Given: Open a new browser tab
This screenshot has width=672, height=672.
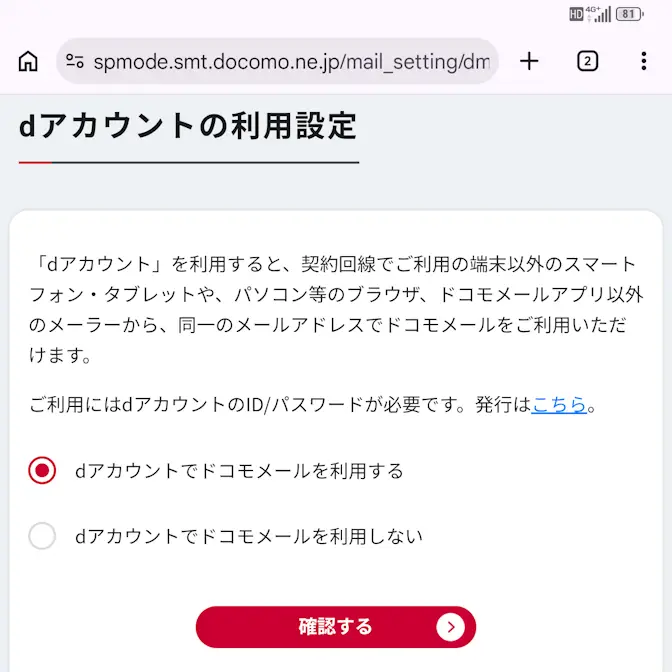Looking at the screenshot, I should pos(529,61).
